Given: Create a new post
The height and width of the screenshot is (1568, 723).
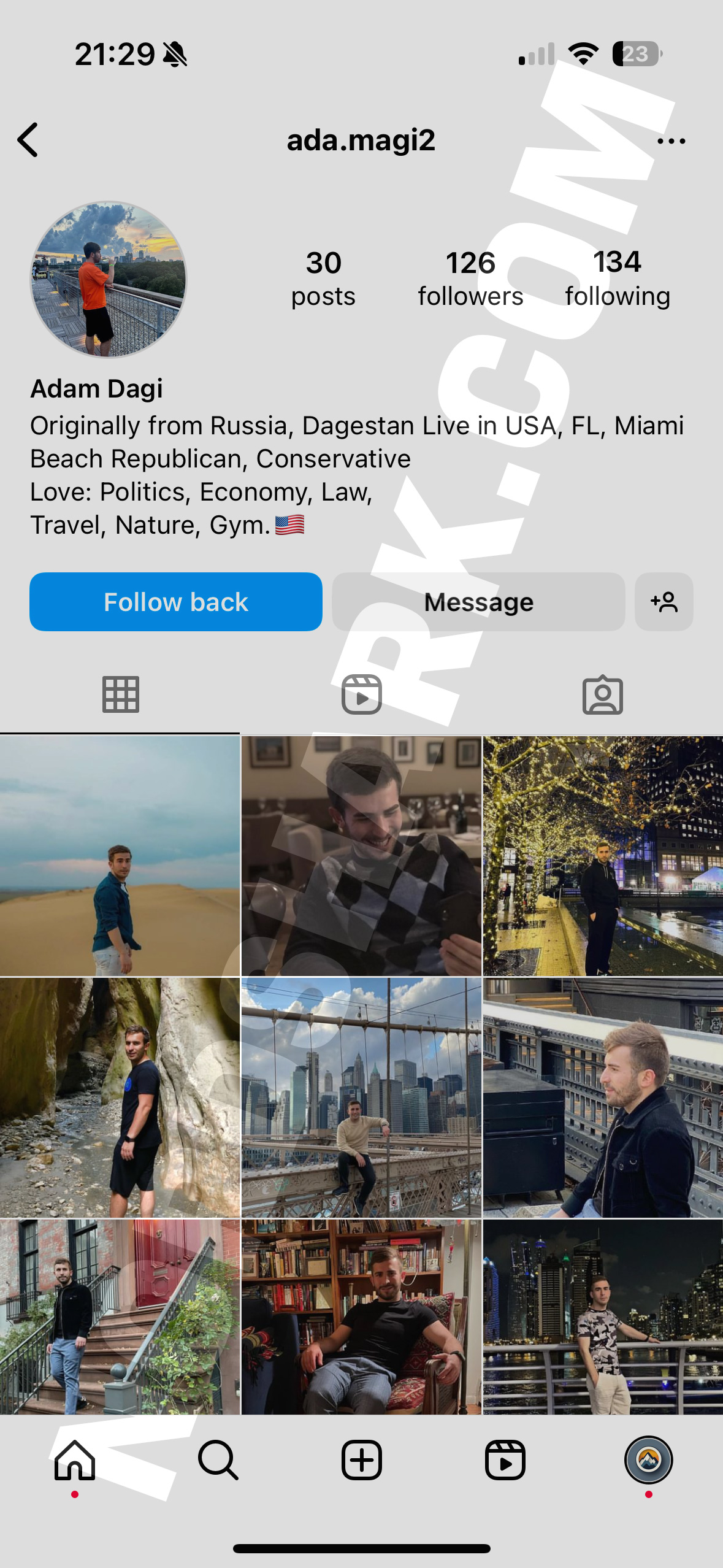Looking at the screenshot, I should [x=361, y=1460].
